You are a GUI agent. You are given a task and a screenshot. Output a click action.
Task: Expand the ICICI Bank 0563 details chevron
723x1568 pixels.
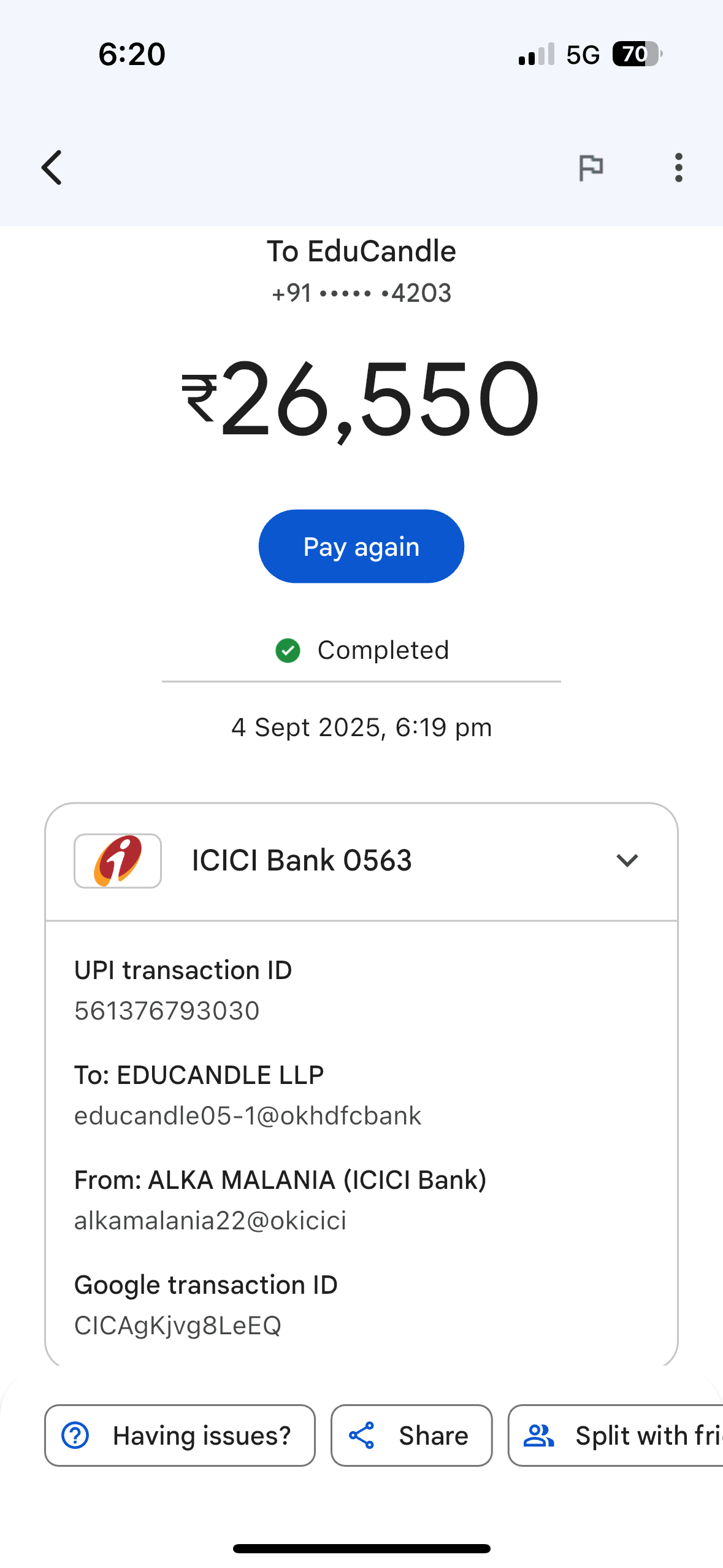(x=627, y=860)
